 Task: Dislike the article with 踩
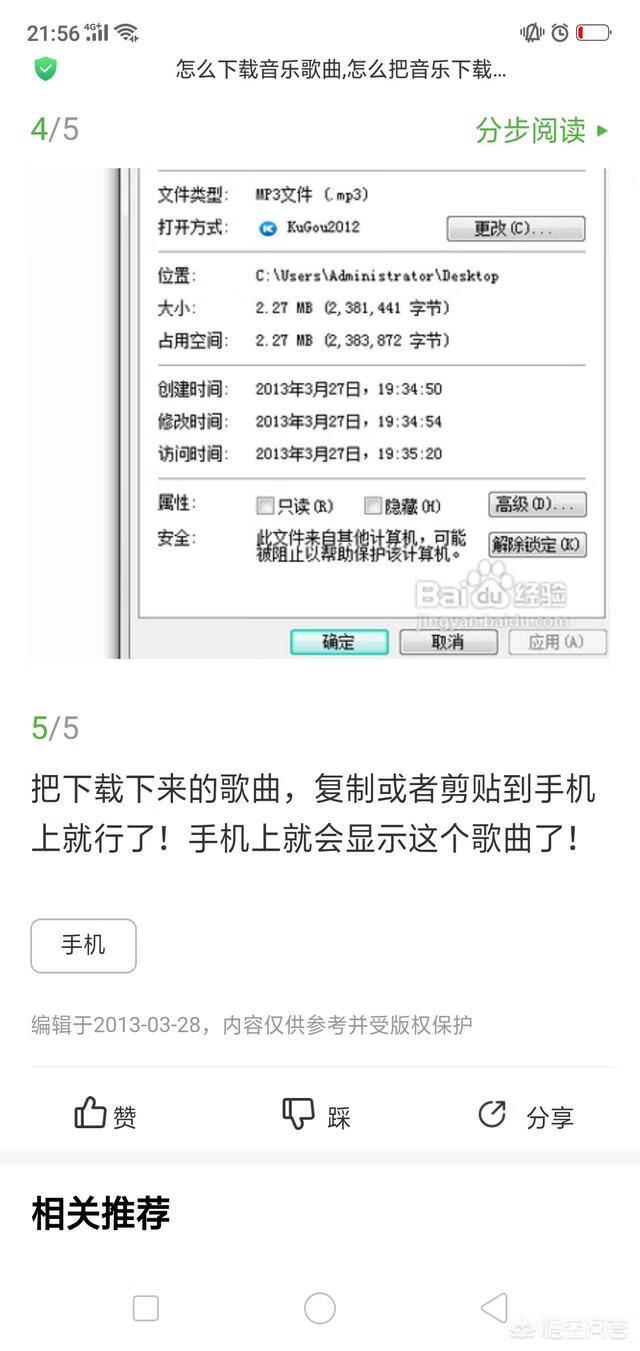(316, 1115)
